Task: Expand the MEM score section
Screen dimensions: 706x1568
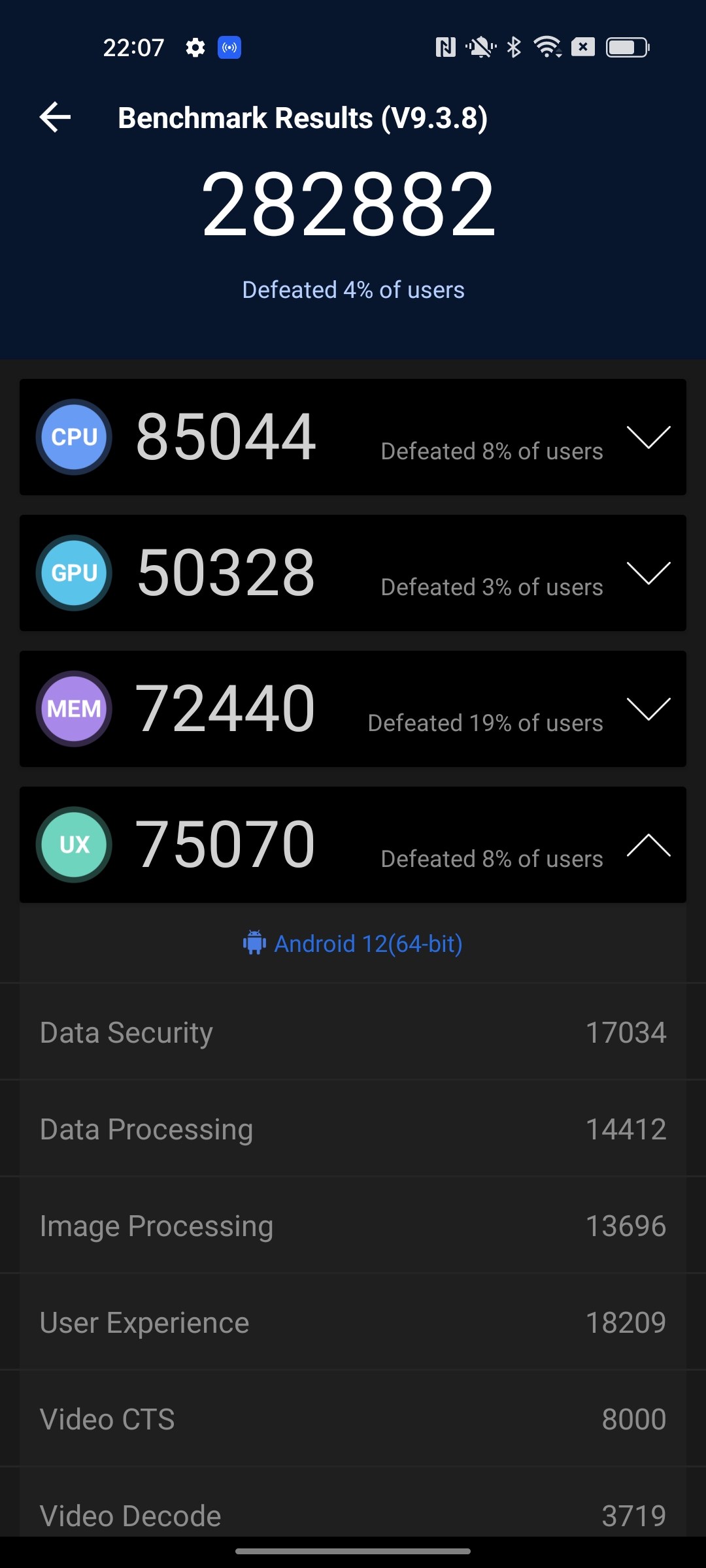Action: [x=648, y=709]
